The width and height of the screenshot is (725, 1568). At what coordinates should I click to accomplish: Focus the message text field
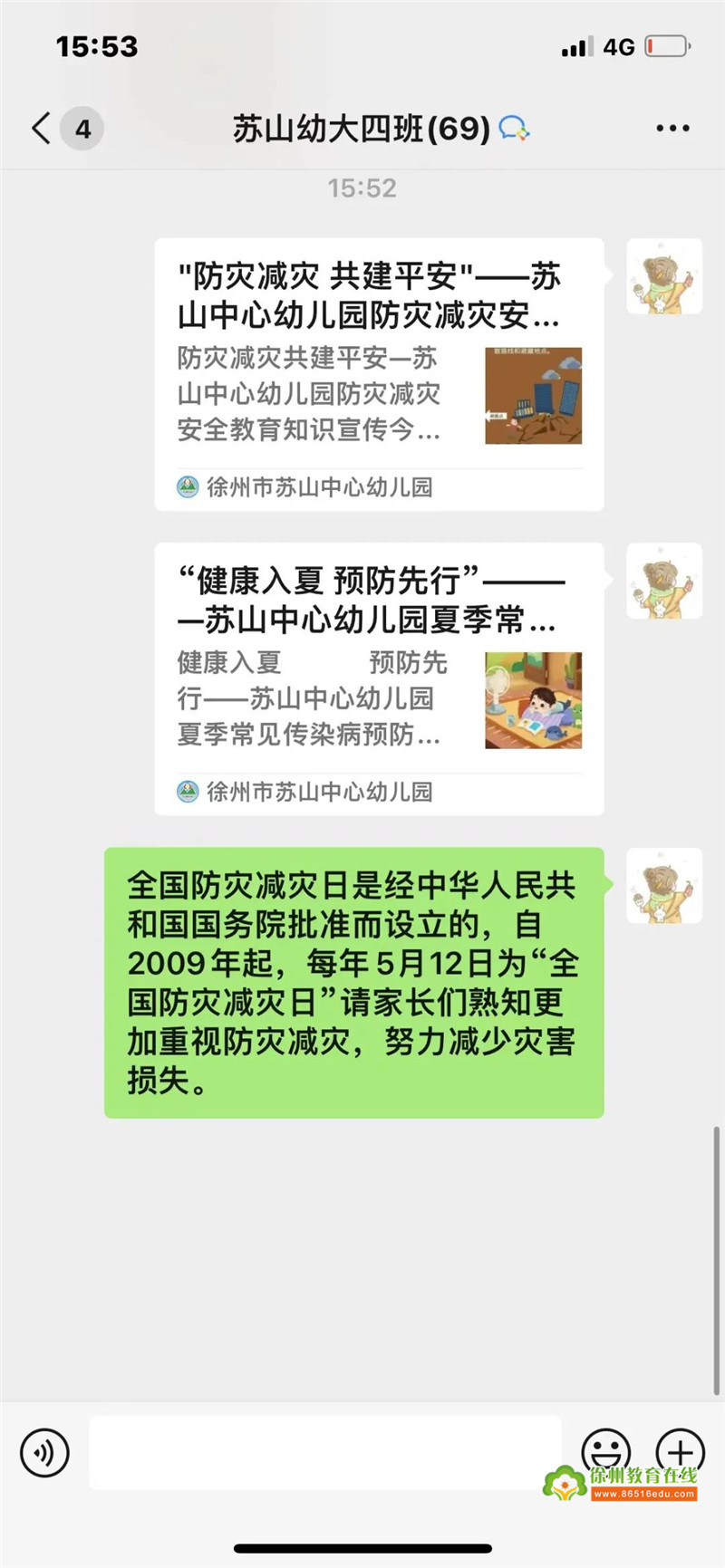324,1452
